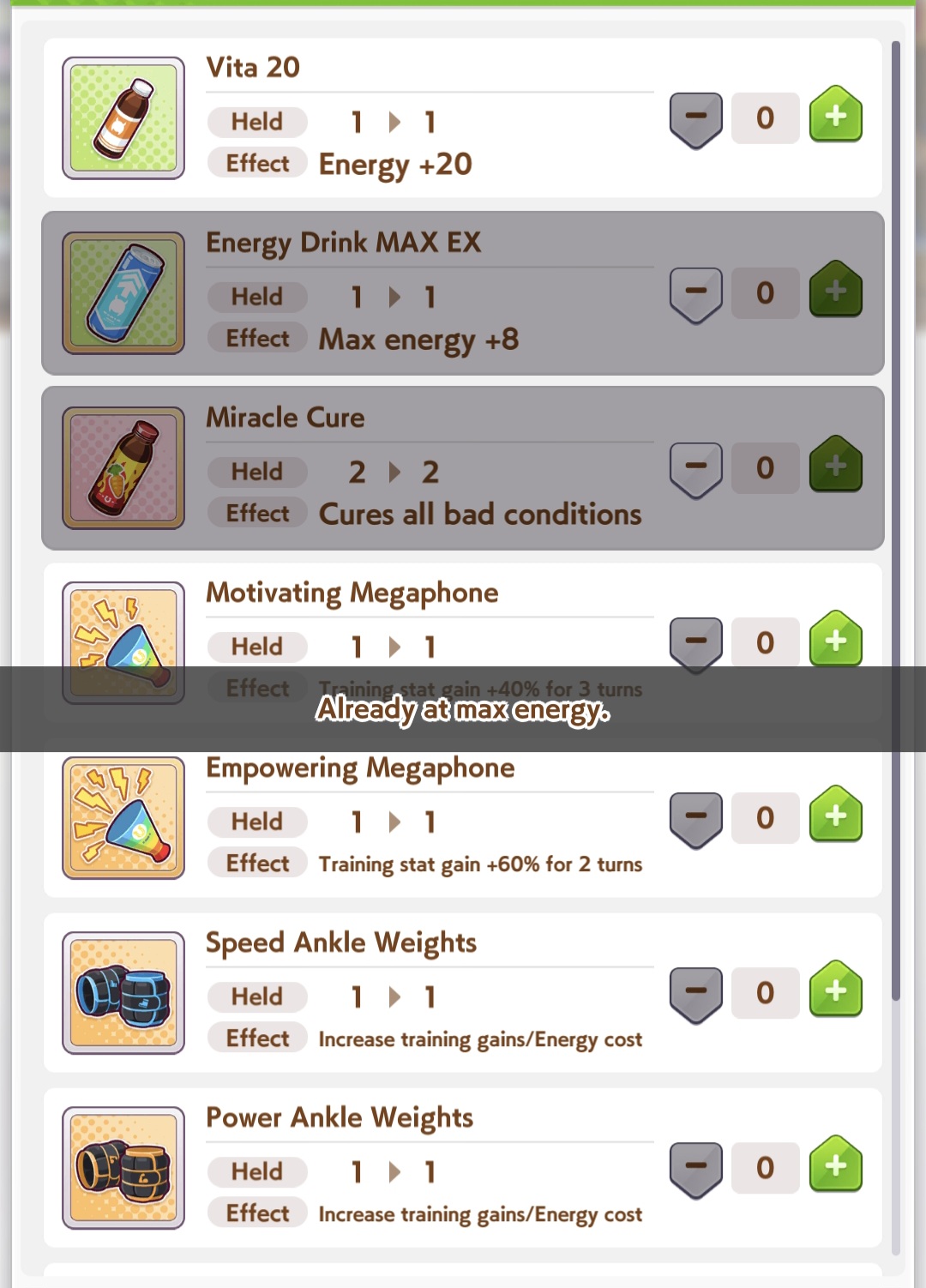Reduce Motivating Megaphone count with minus
Screen dimensions: 926x1288
(x=695, y=641)
